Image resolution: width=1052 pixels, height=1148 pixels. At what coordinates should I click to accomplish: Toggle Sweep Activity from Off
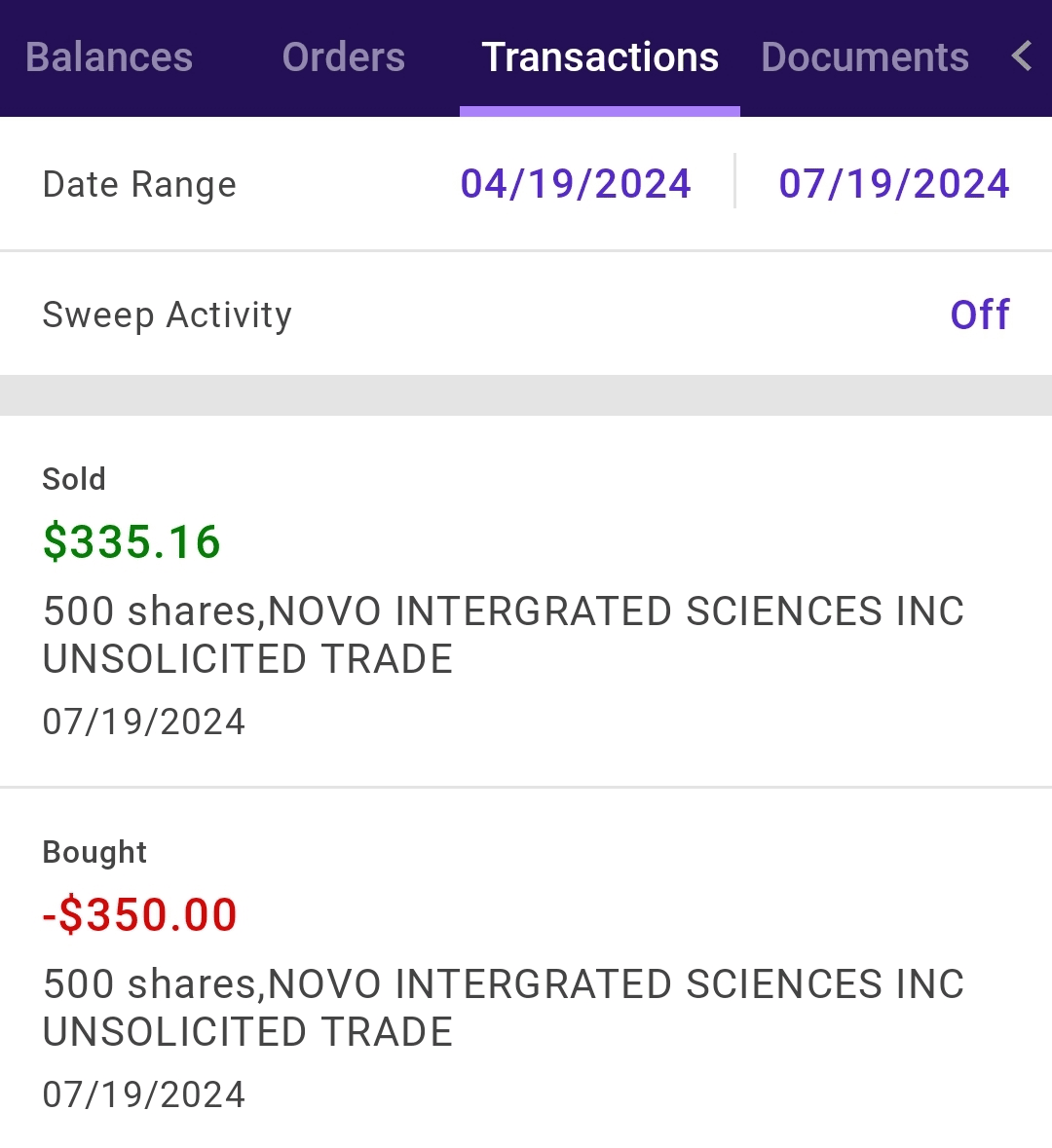coord(980,315)
